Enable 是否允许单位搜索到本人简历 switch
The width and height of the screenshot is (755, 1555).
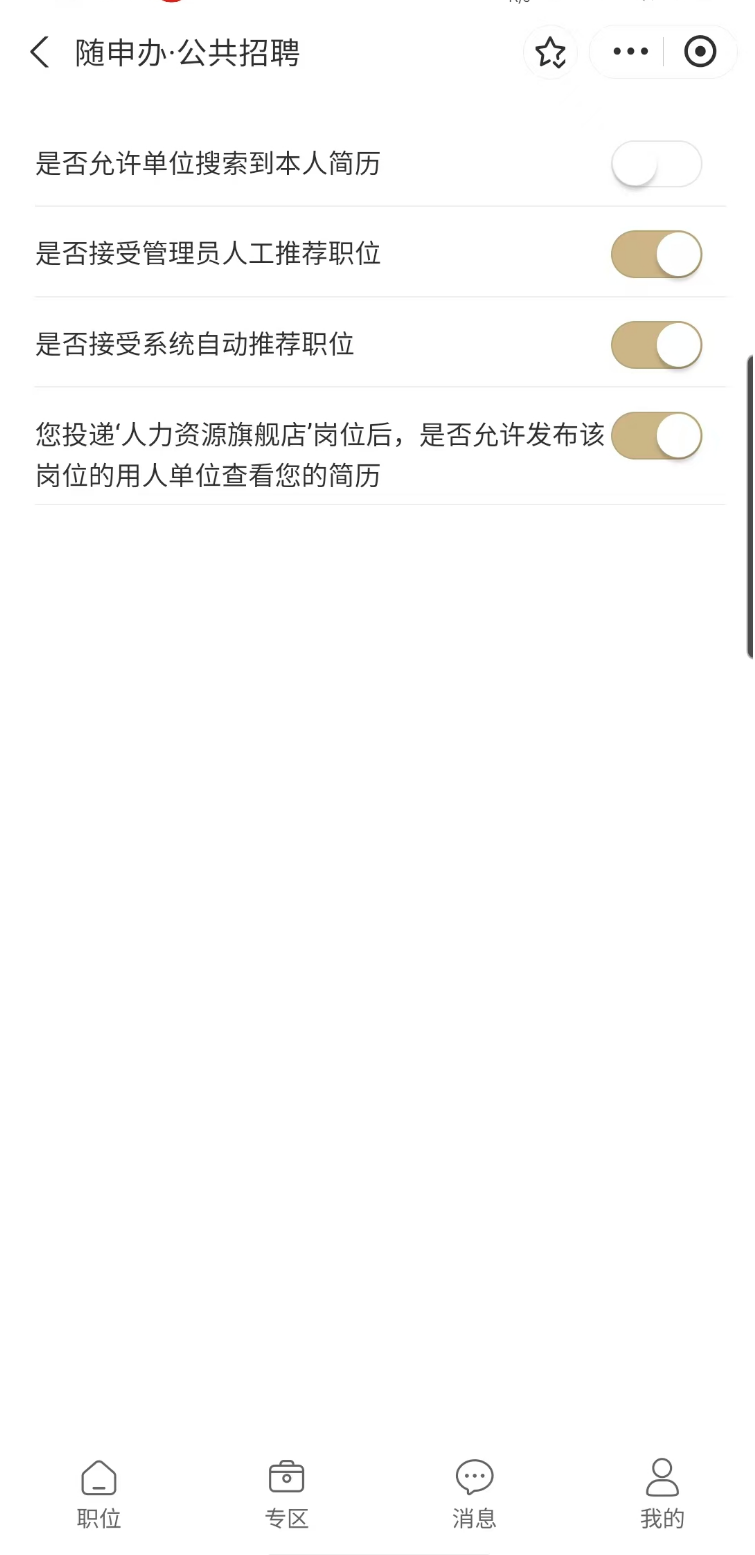tap(656, 164)
